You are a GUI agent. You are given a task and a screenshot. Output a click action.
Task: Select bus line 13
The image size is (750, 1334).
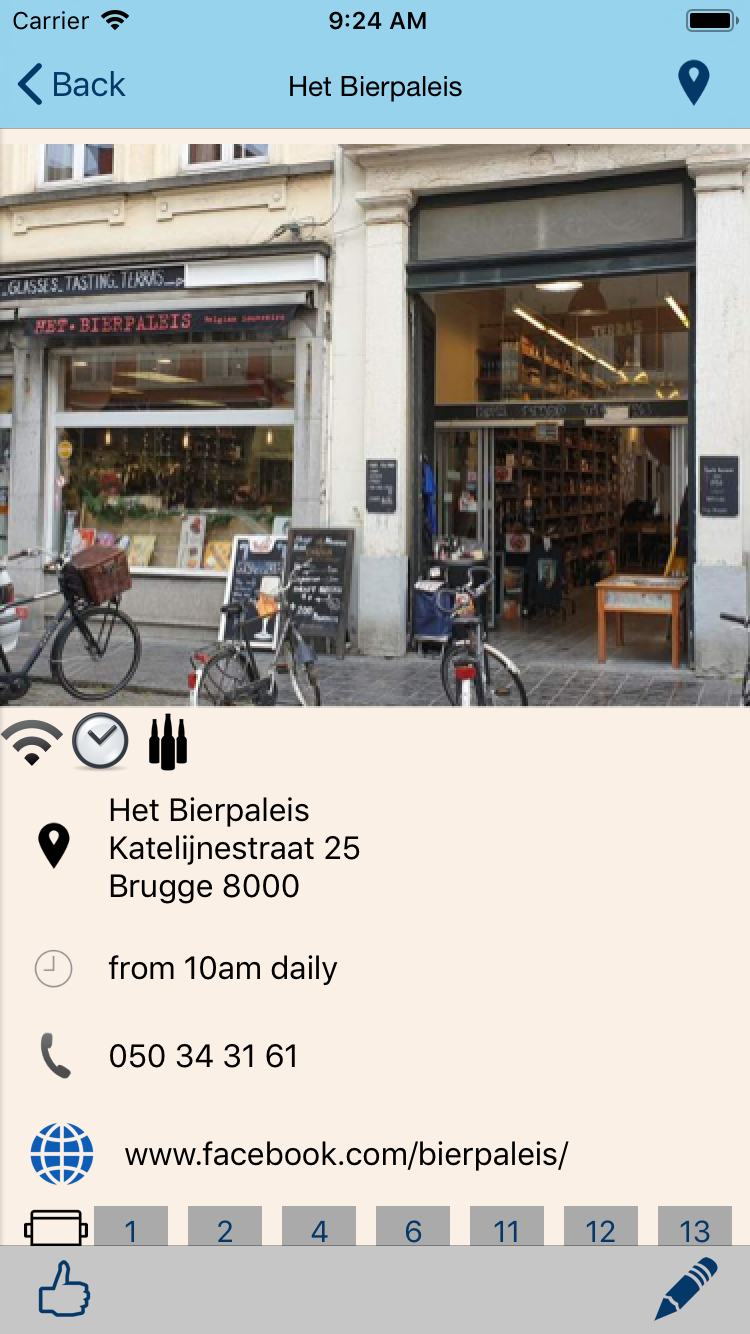pos(695,1227)
